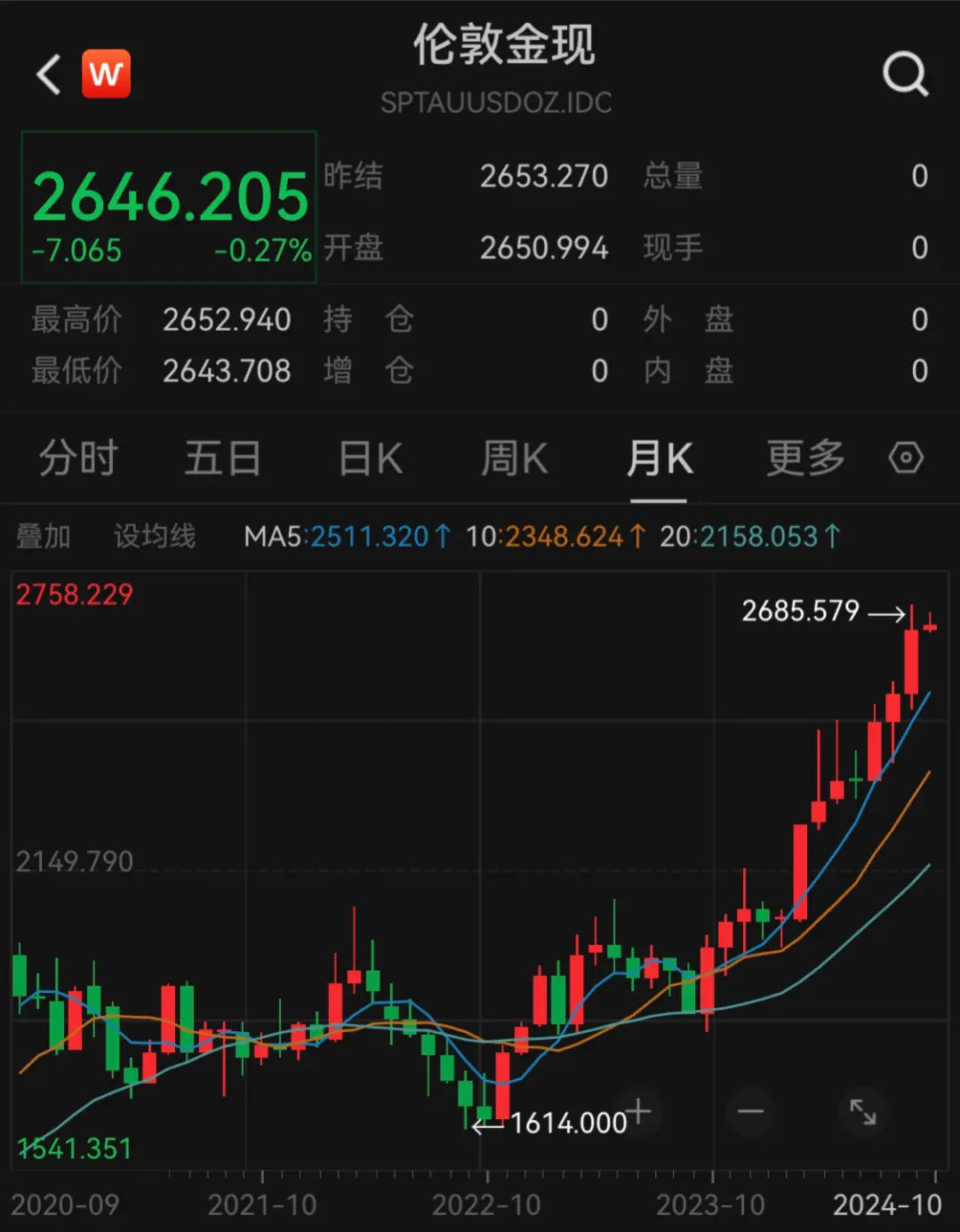Switch to the 五日 tab

click(x=222, y=459)
